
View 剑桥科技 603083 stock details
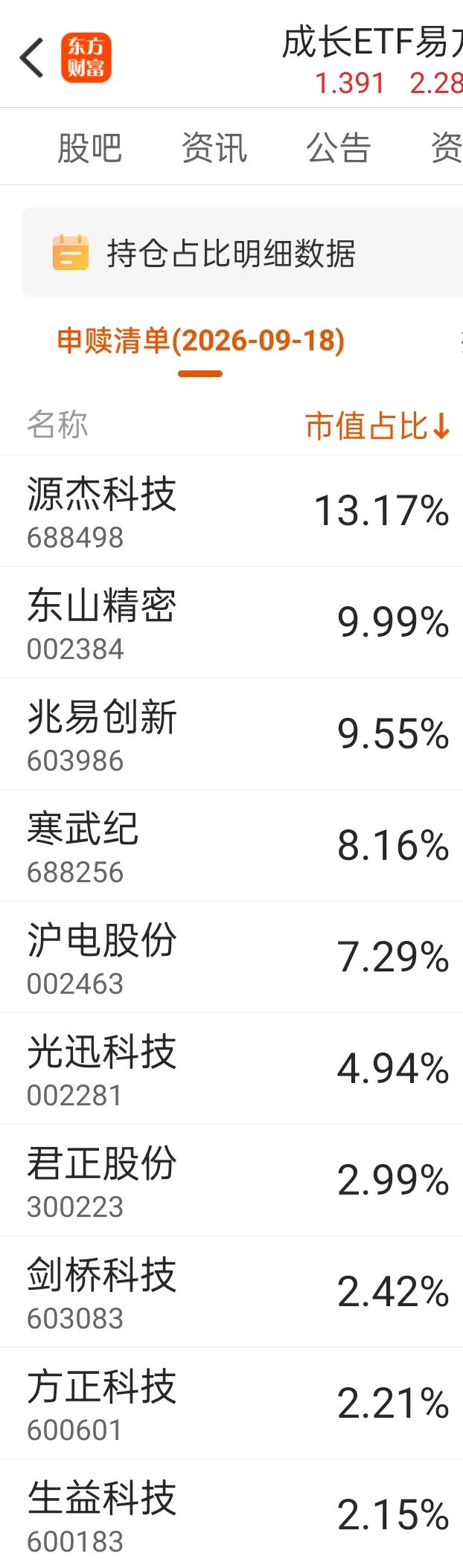pos(231,1292)
